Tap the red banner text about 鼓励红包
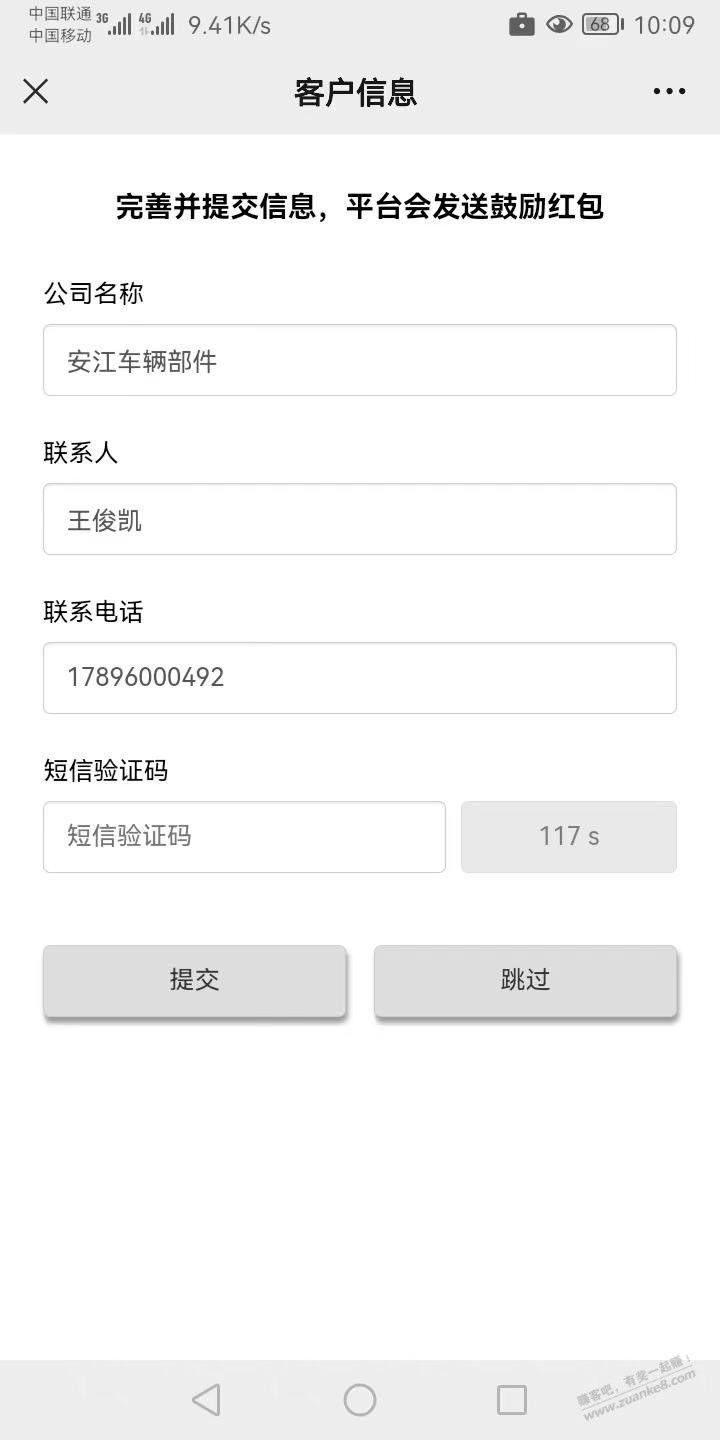 click(360, 207)
